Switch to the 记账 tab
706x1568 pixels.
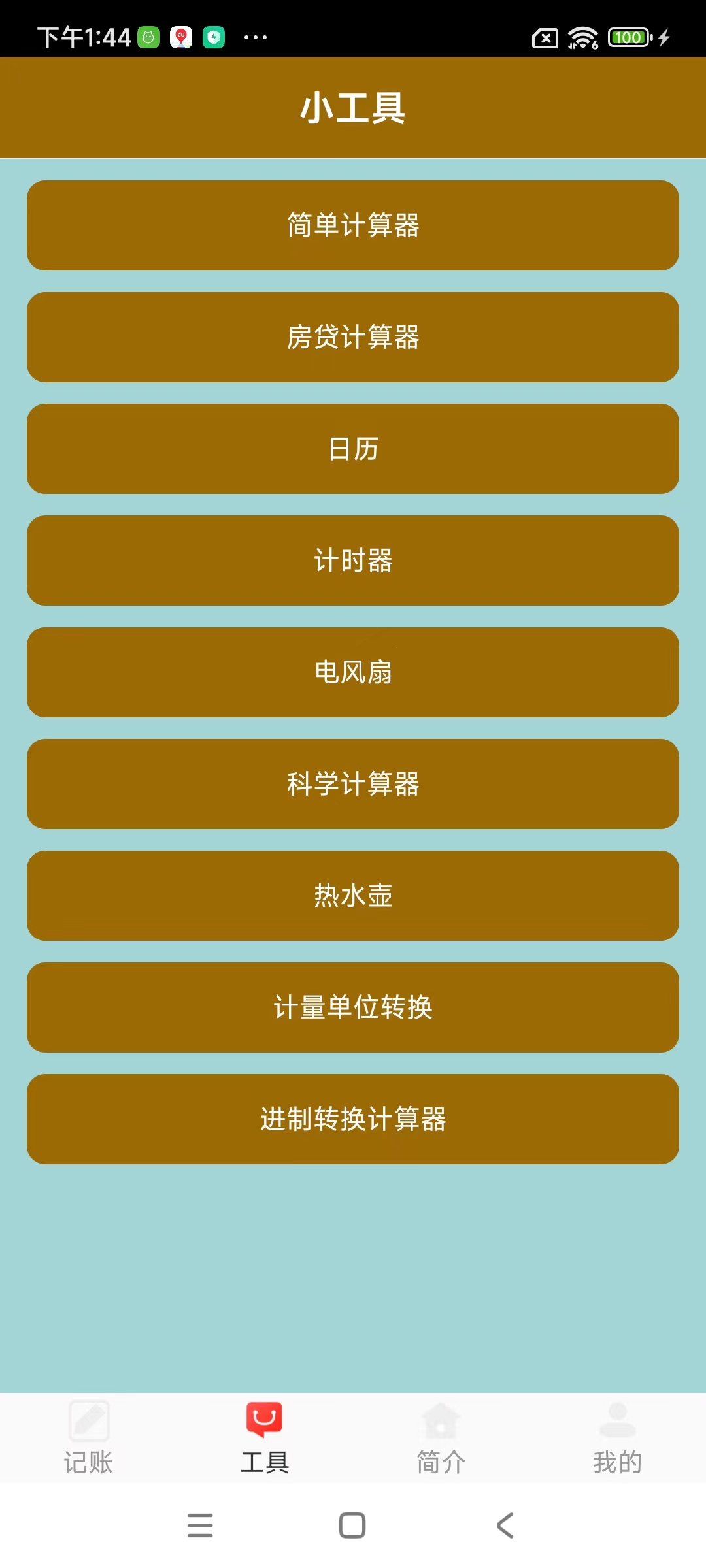88,1437
